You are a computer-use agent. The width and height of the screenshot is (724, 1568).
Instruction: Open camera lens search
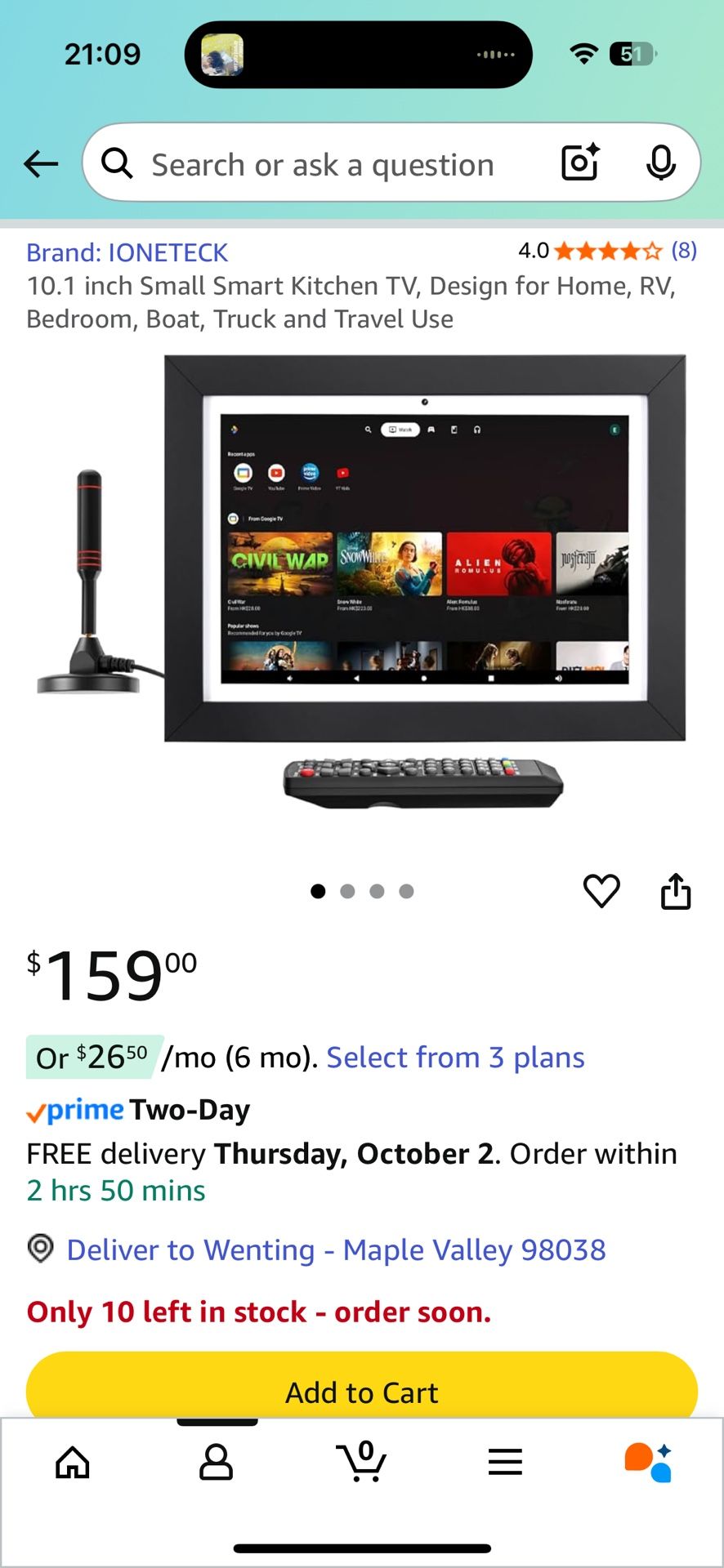(x=580, y=163)
